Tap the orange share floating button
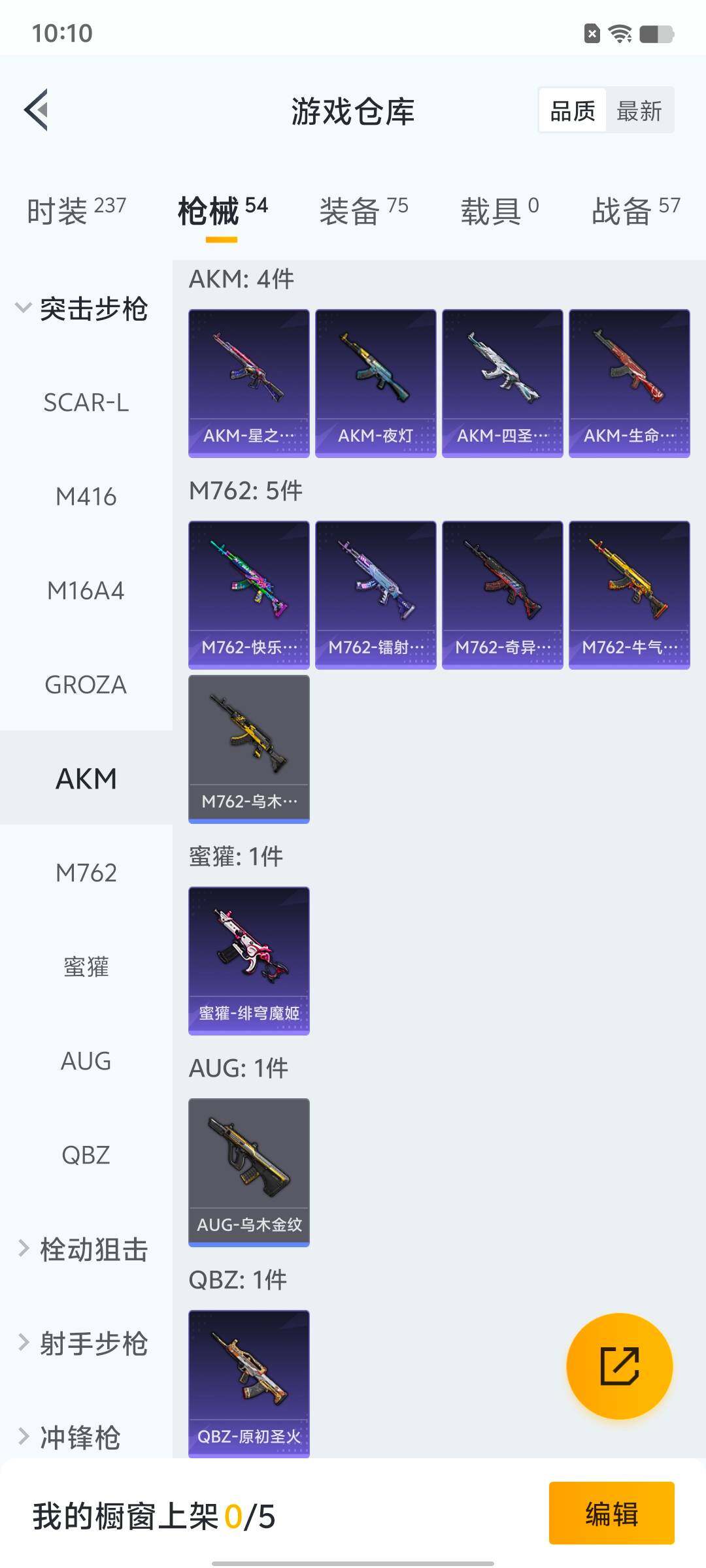Screen dimensions: 706x1568 coord(619,1366)
